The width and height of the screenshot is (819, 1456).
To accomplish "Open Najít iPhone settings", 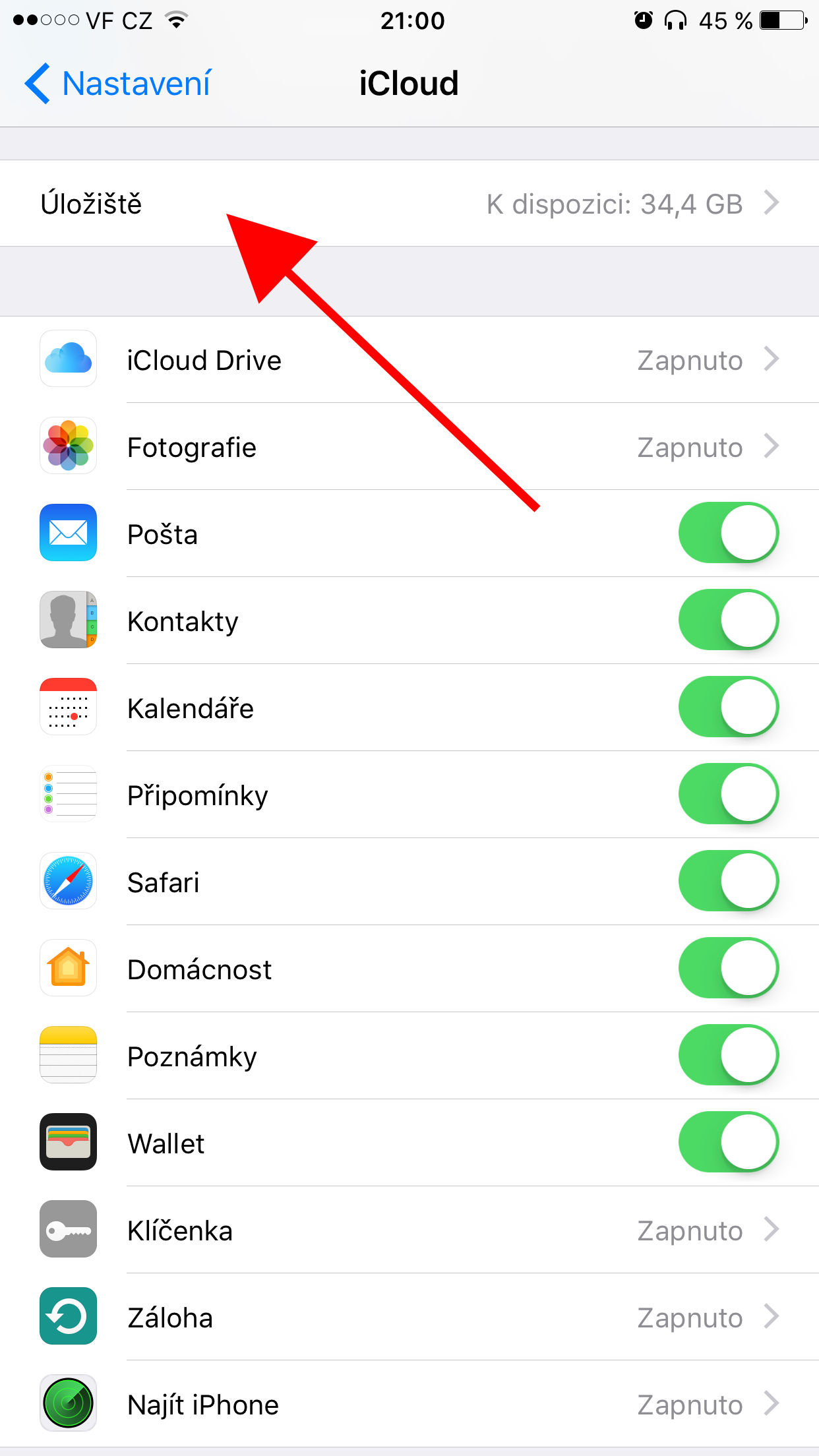I will (x=409, y=1405).
